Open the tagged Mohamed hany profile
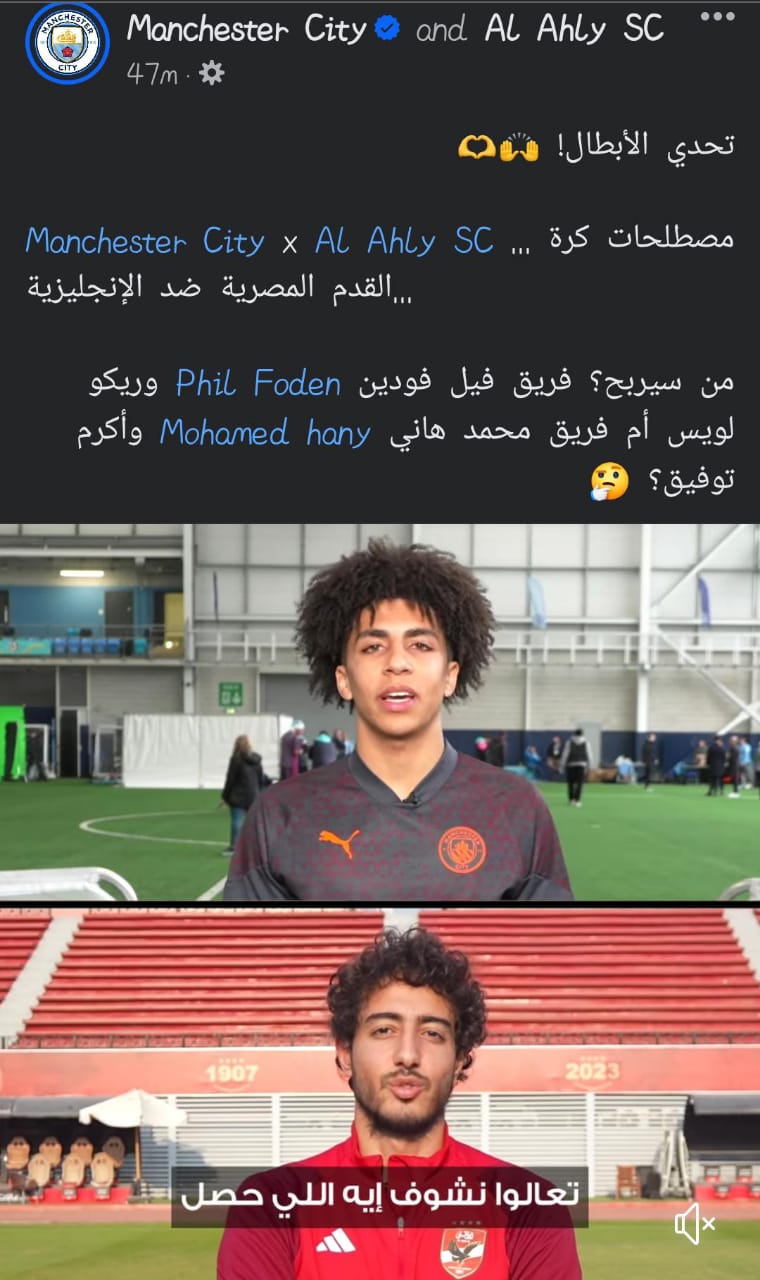Screen dimensions: 760x1280 (x=265, y=433)
